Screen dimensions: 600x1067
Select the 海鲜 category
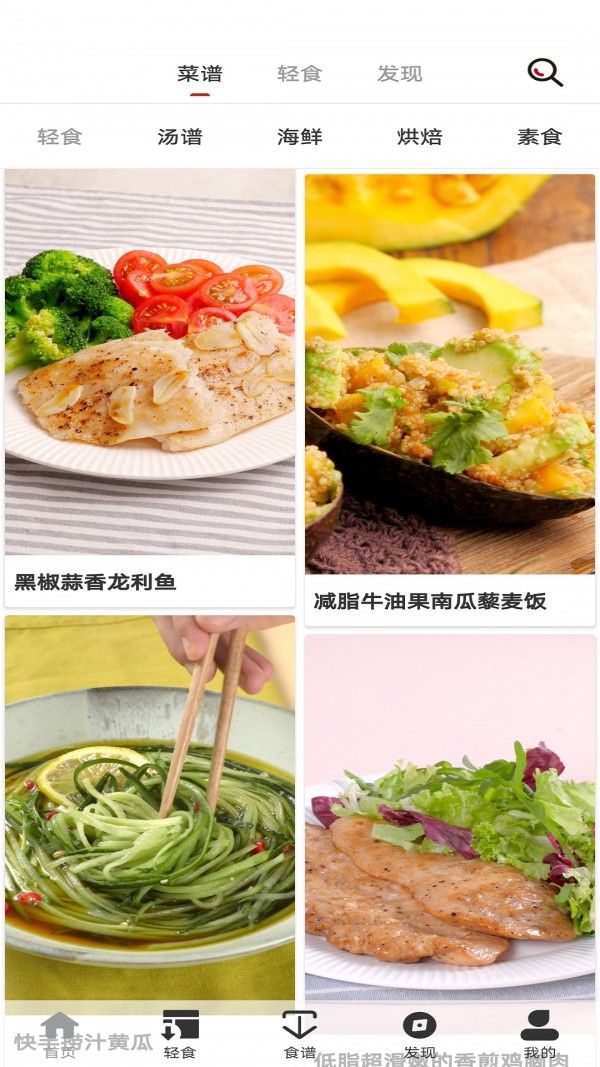pyautogui.click(x=300, y=137)
